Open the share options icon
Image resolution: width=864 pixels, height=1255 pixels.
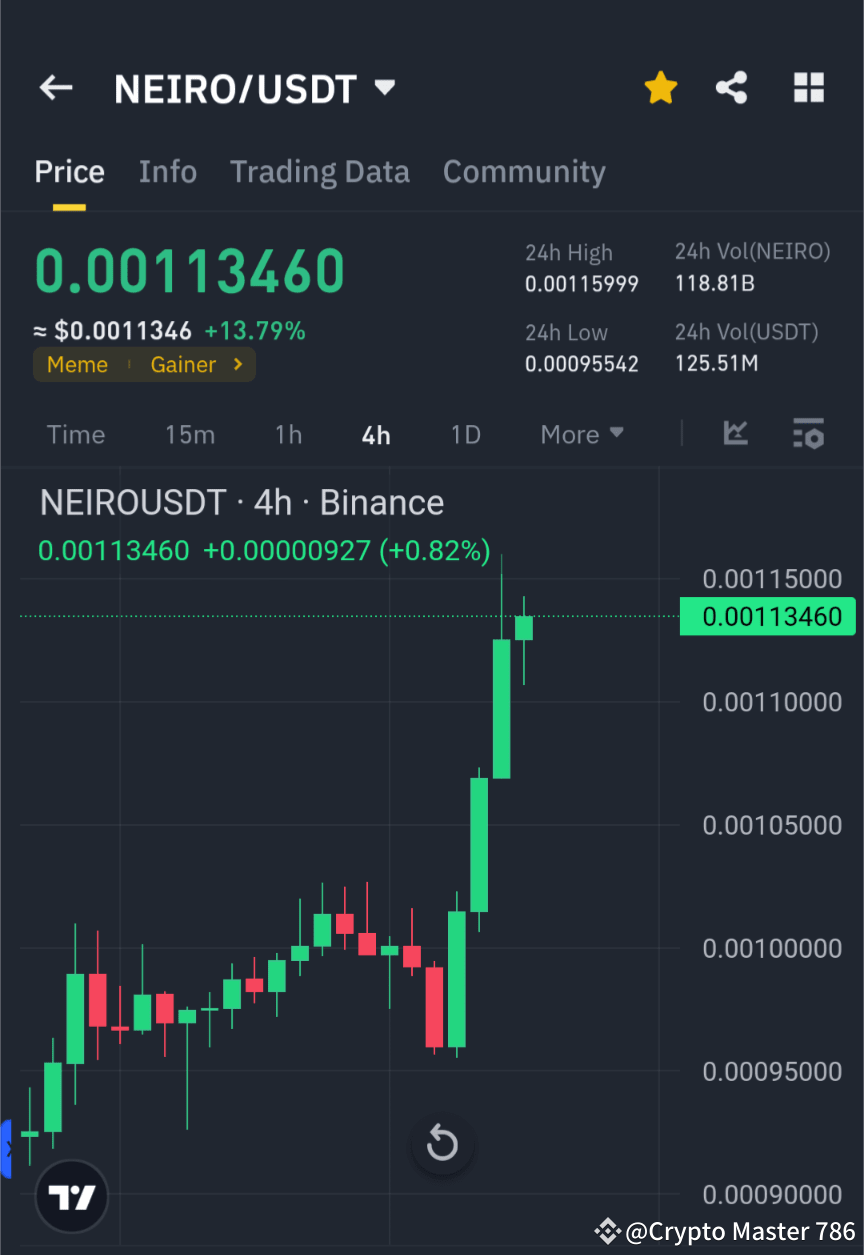(732, 88)
